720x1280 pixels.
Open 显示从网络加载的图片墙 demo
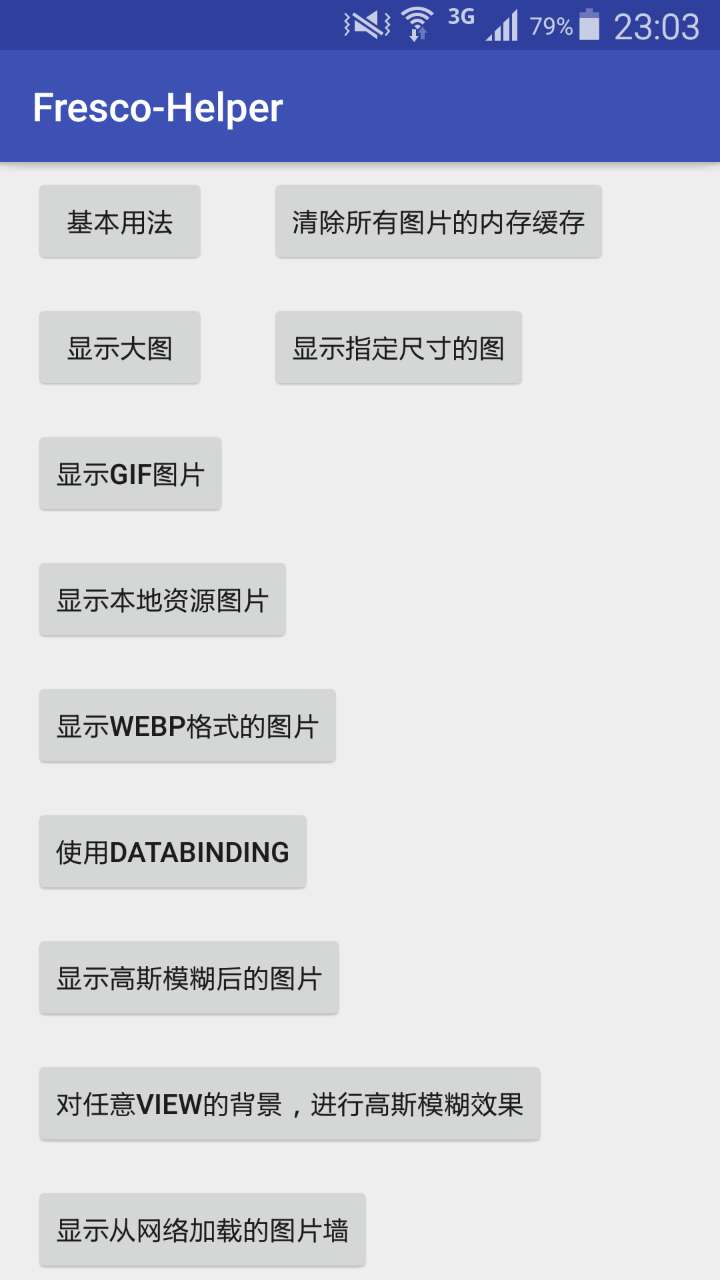tap(203, 1230)
